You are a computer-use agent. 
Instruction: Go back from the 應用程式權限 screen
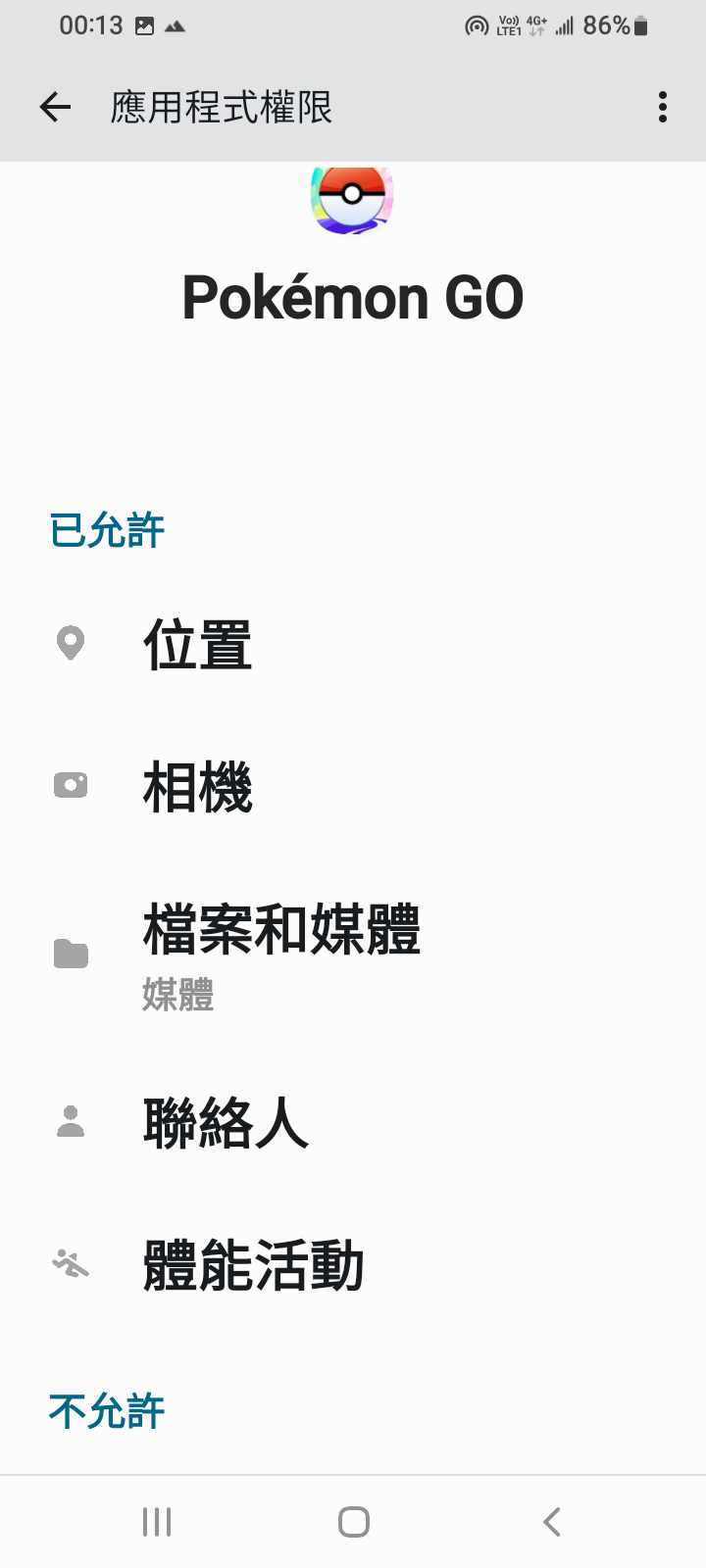[56, 107]
